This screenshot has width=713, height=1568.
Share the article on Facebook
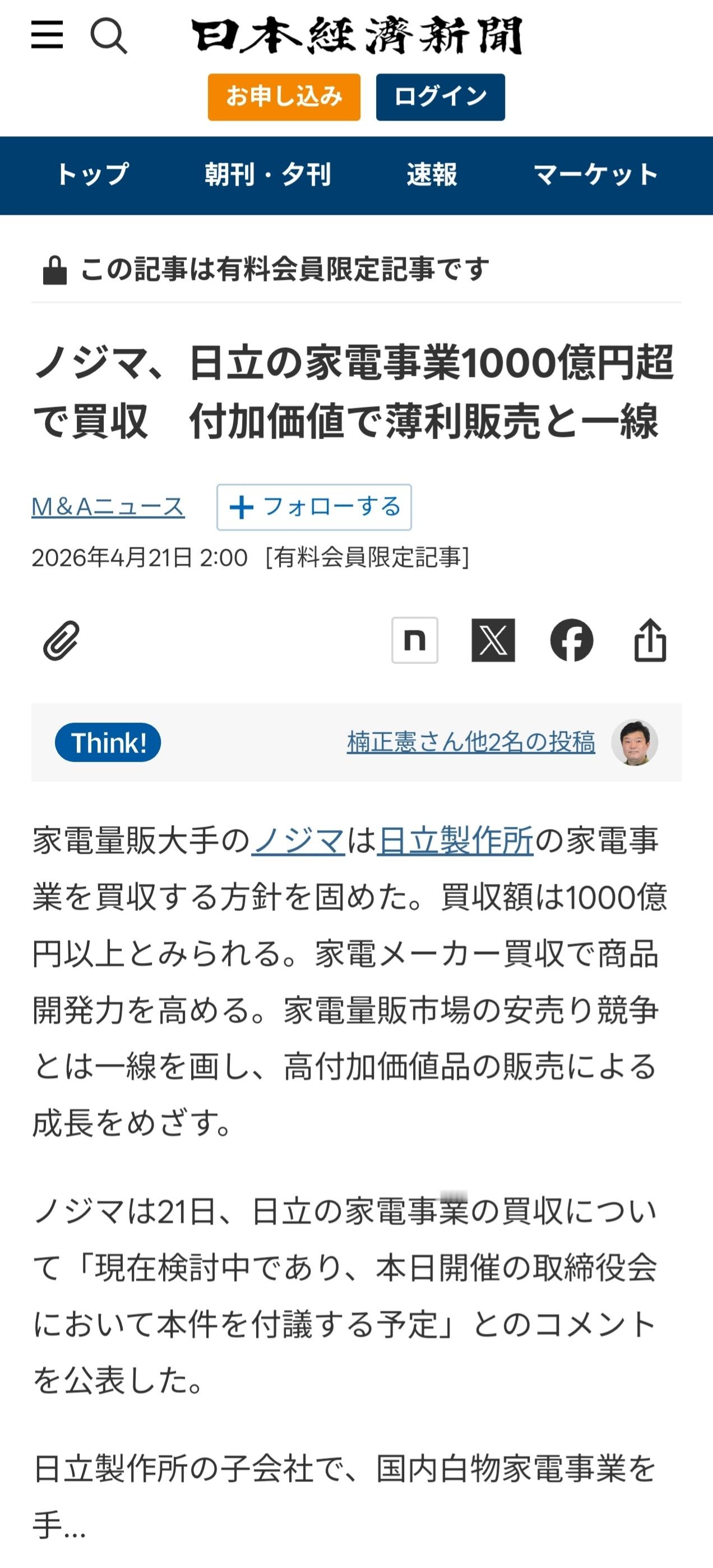[572, 640]
